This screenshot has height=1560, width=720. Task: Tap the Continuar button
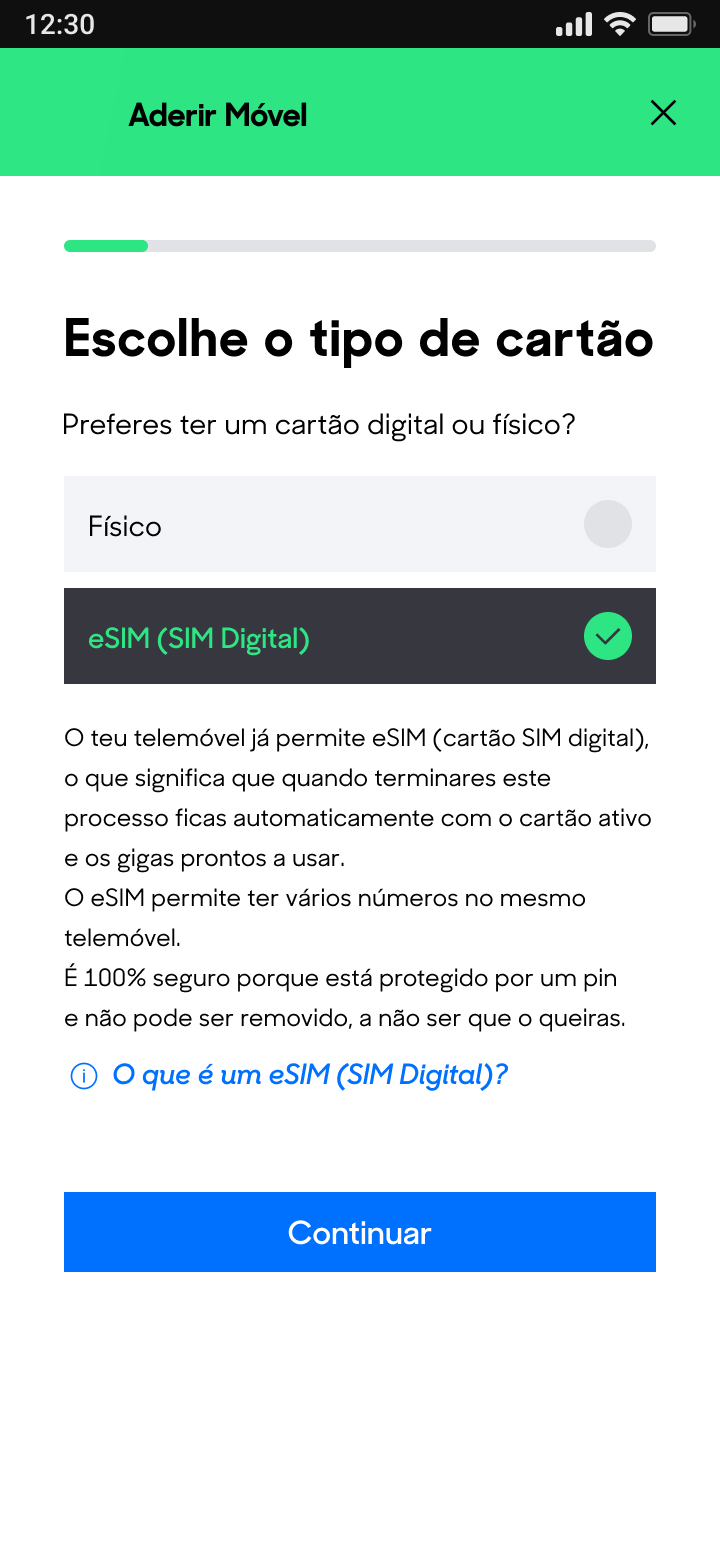(360, 1232)
